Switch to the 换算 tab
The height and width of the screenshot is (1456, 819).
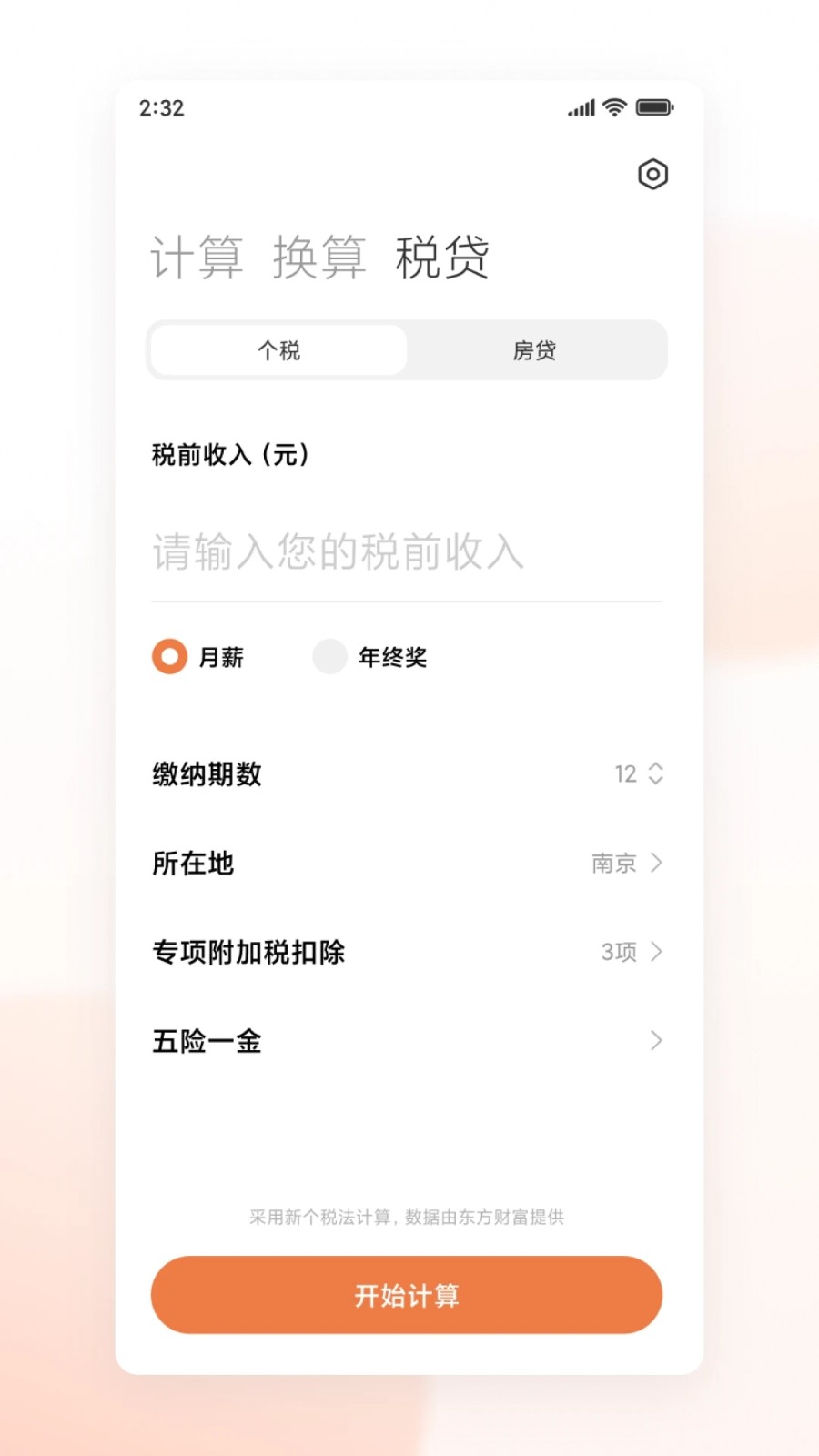click(x=319, y=258)
